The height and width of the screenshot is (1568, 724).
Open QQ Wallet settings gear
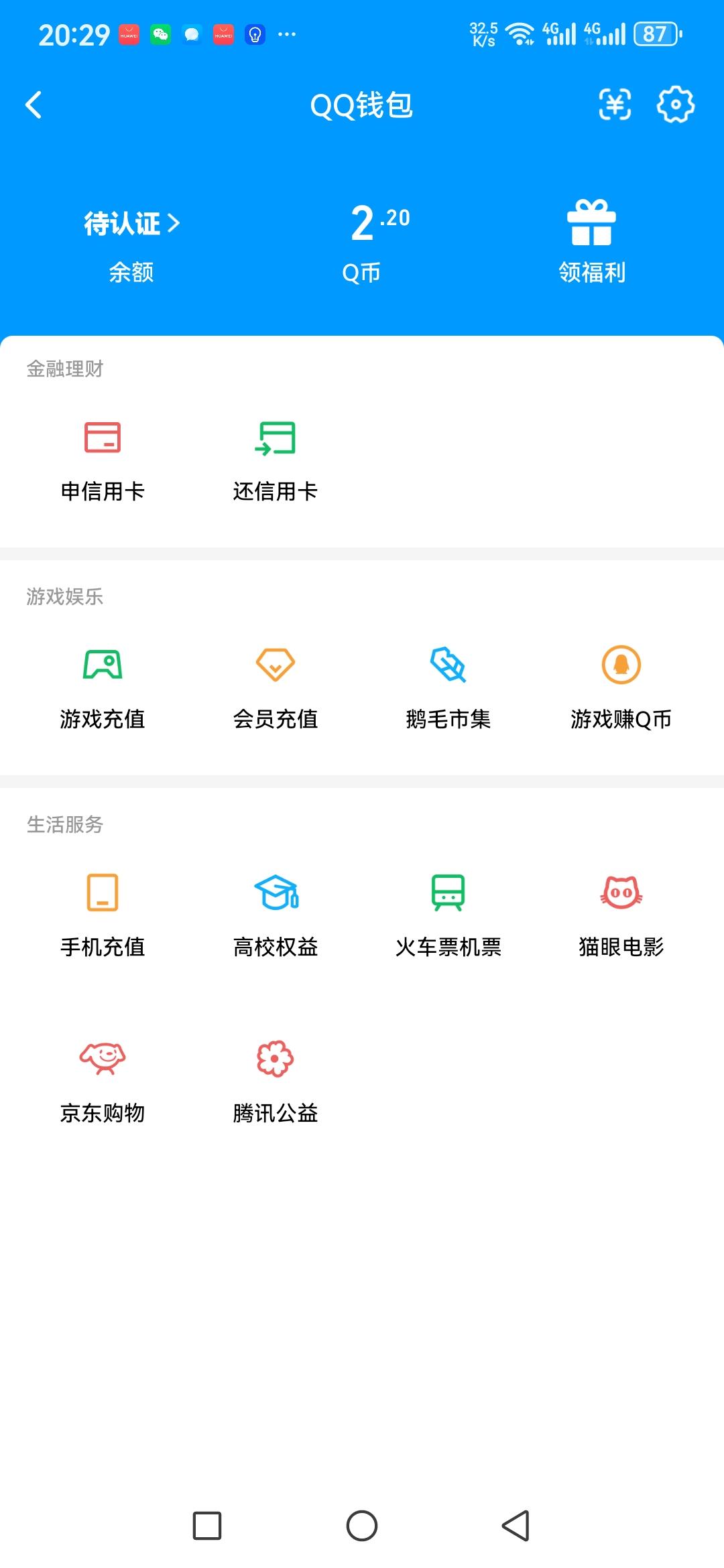coord(676,105)
